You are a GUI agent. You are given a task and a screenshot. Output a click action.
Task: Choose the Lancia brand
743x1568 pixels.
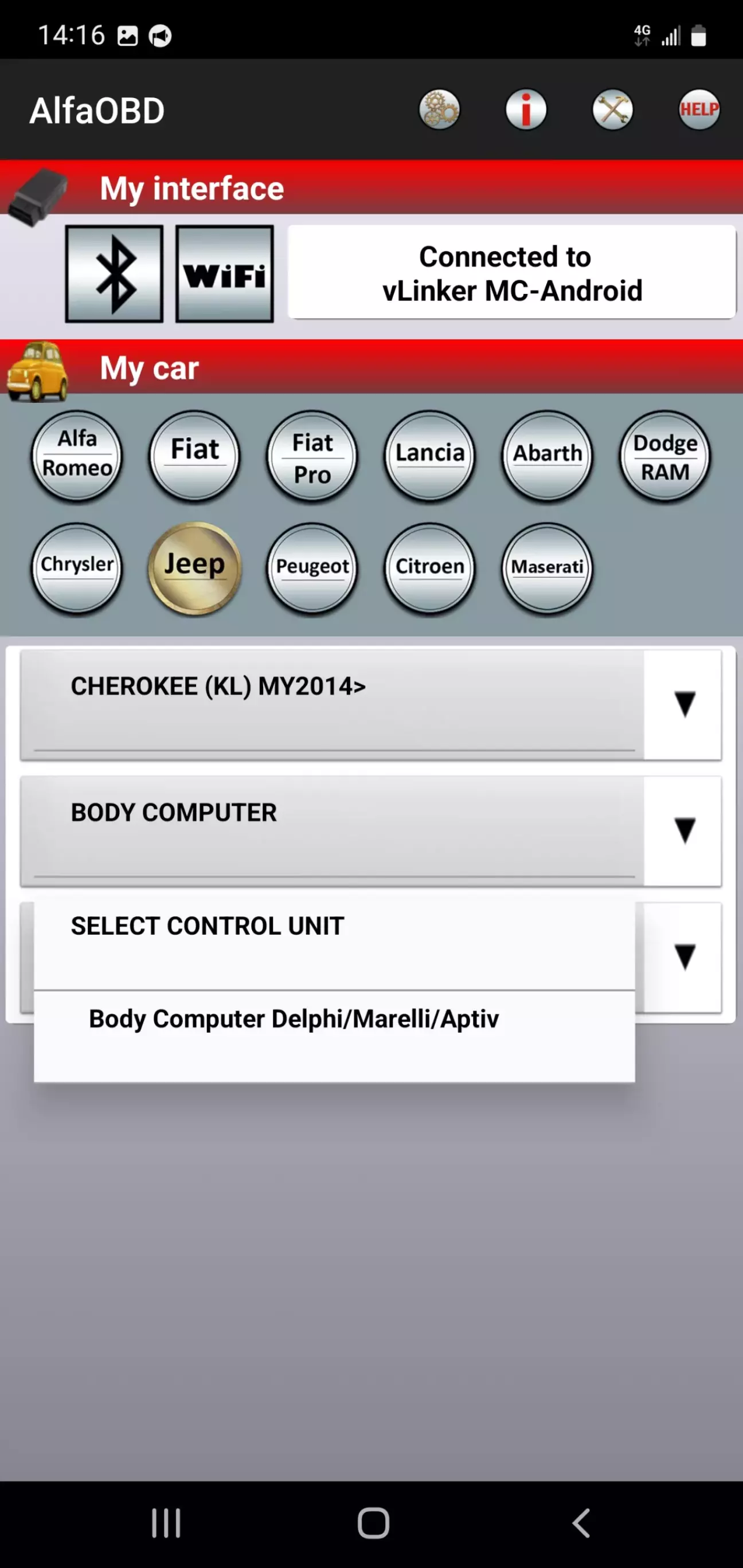point(429,455)
